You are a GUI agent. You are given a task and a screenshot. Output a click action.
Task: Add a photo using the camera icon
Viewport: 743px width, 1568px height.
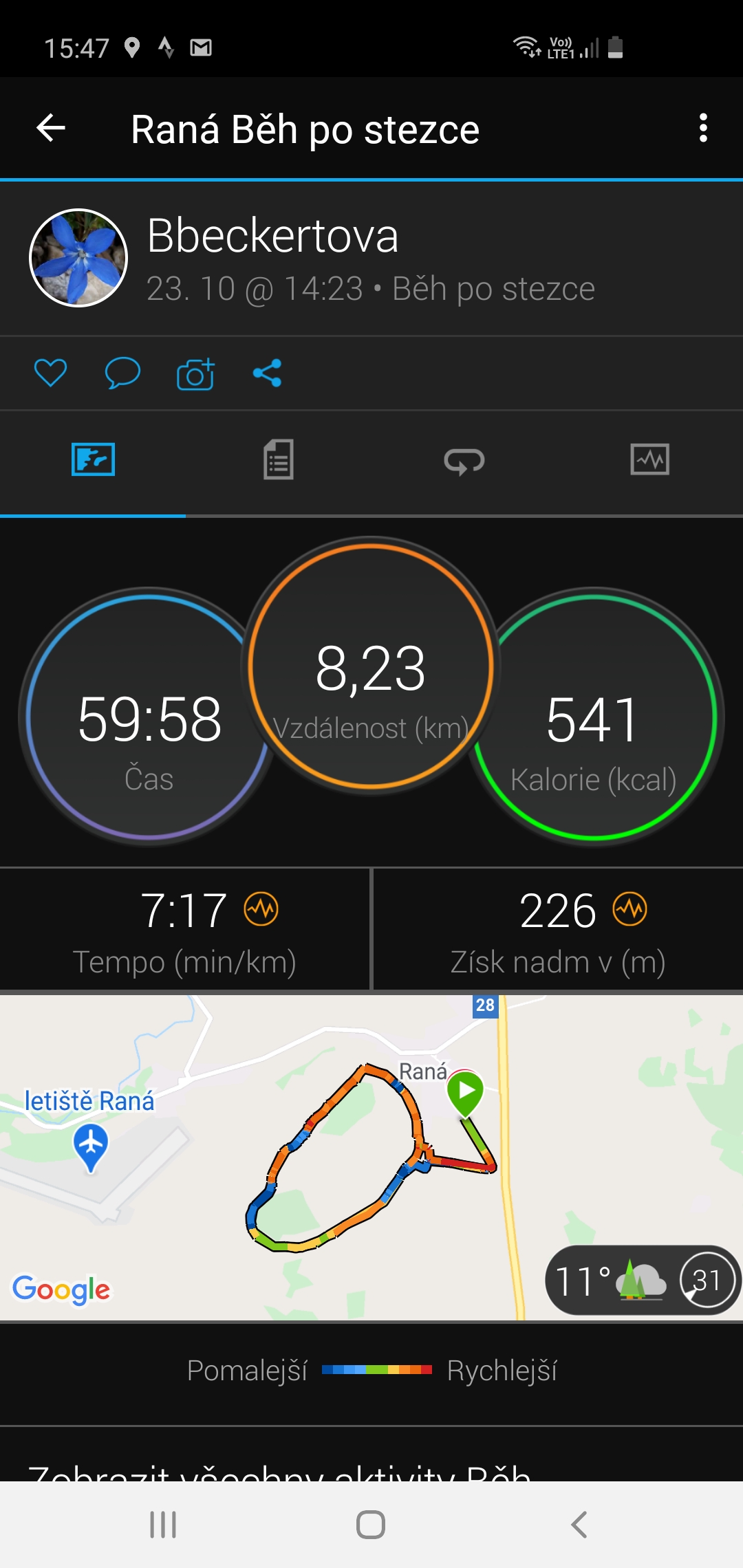[x=196, y=373]
